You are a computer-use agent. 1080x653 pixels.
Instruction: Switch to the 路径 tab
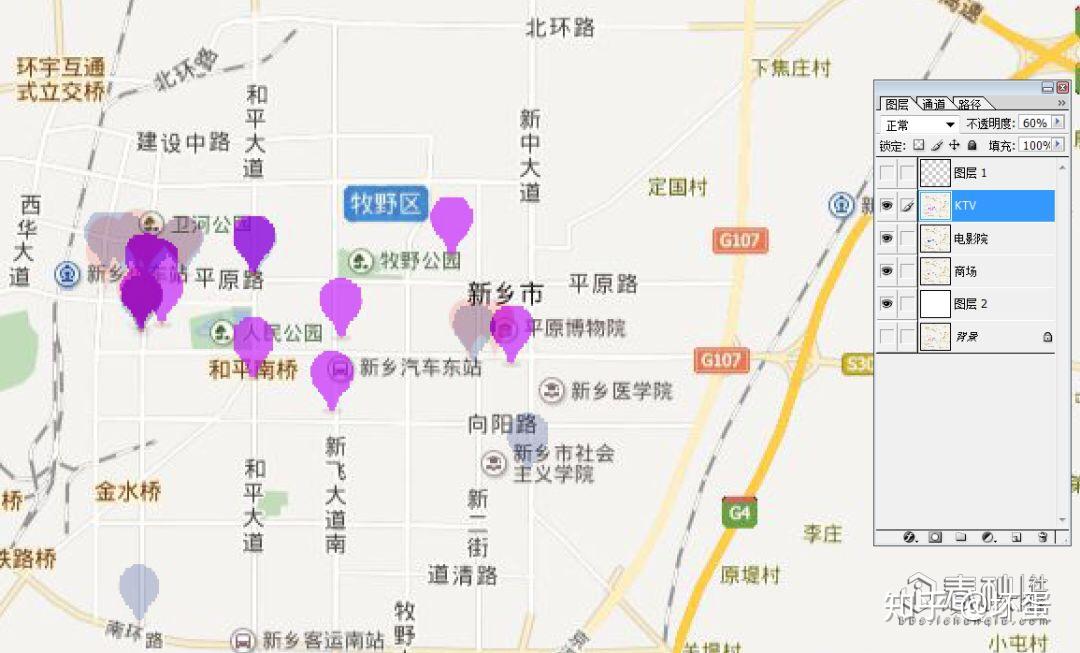pos(969,104)
